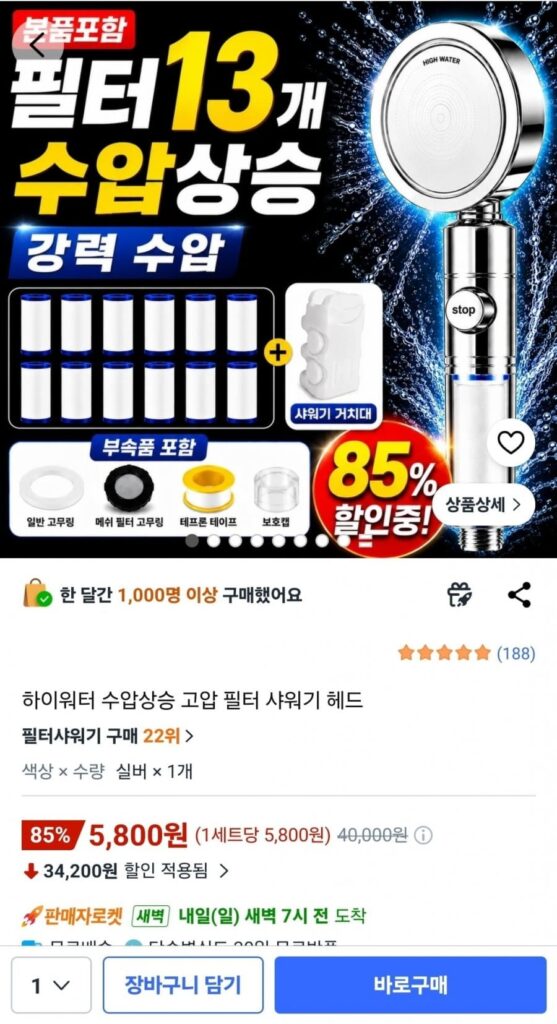Tap 장바구니 담기 button
Viewport: 557px width, 1024px height.
click(183, 985)
